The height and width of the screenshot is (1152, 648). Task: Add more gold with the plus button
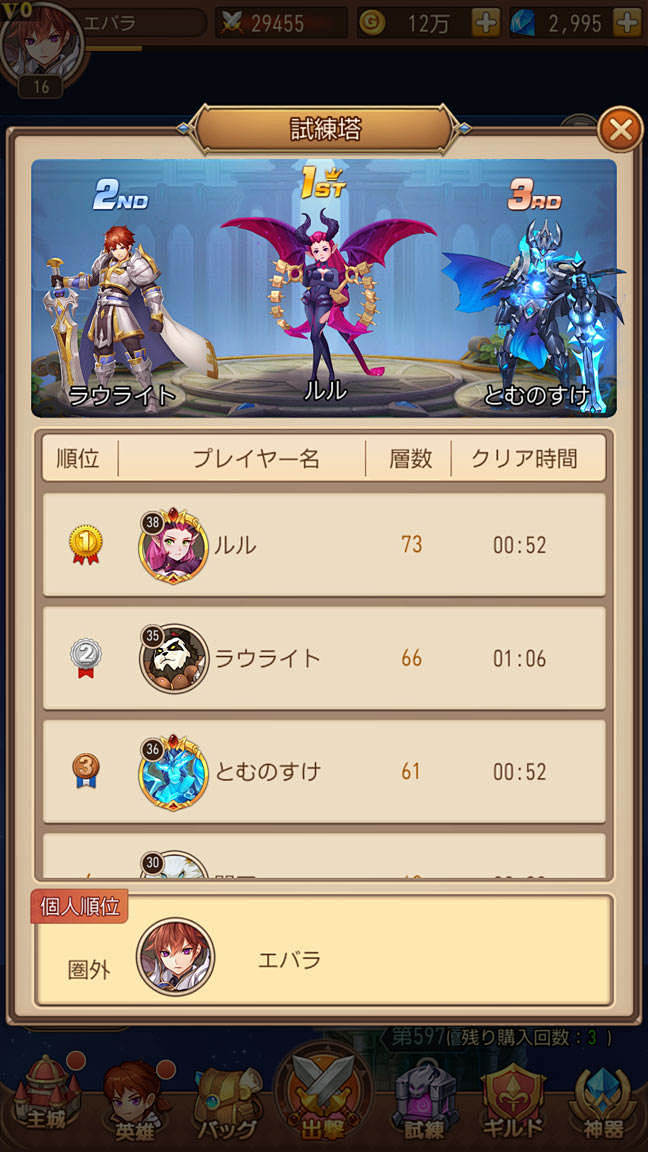[x=486, y=23]
